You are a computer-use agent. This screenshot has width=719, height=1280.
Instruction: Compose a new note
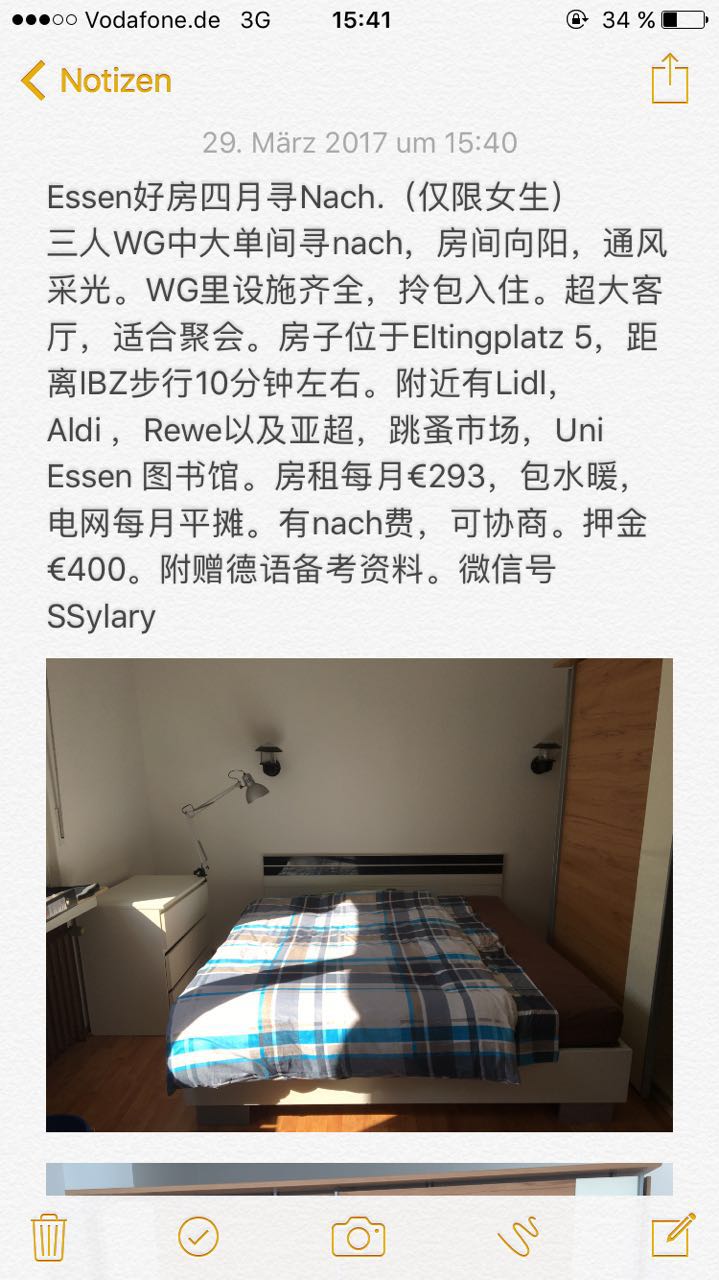point(672,1235)
